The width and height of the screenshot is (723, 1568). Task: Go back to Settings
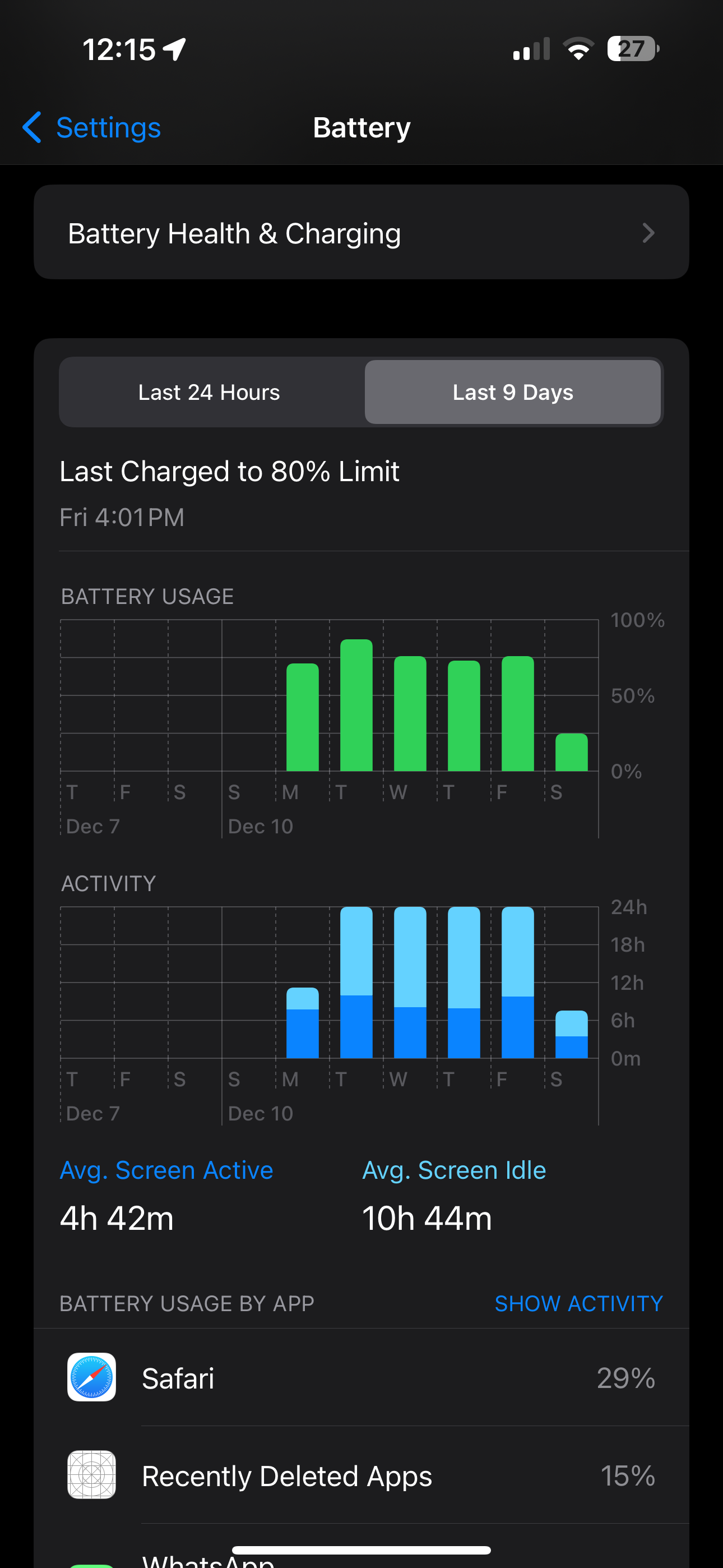click(91, 128)
